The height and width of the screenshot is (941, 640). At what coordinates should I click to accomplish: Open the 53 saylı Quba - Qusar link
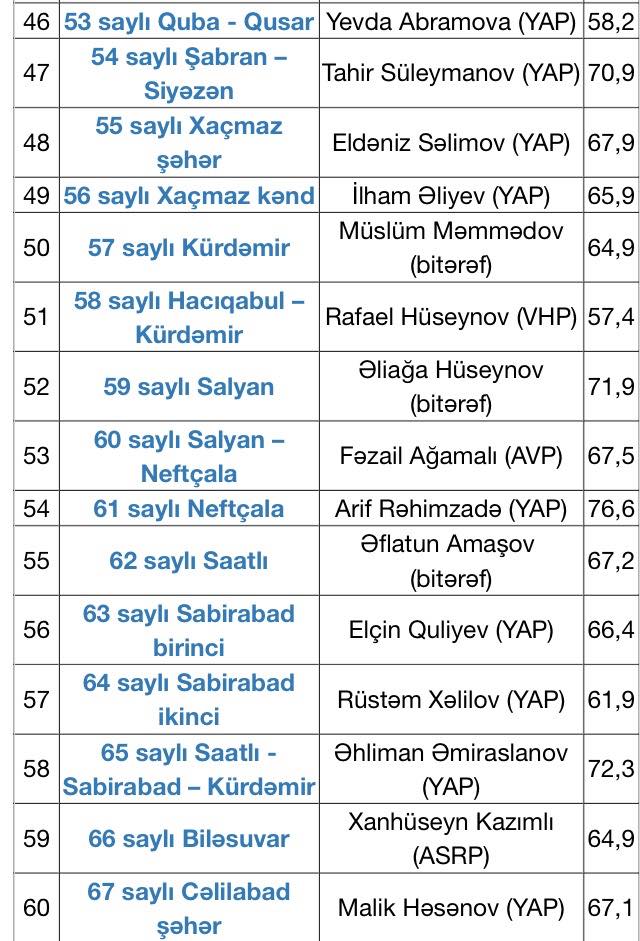pyautogui.click(x=189, y=22)
